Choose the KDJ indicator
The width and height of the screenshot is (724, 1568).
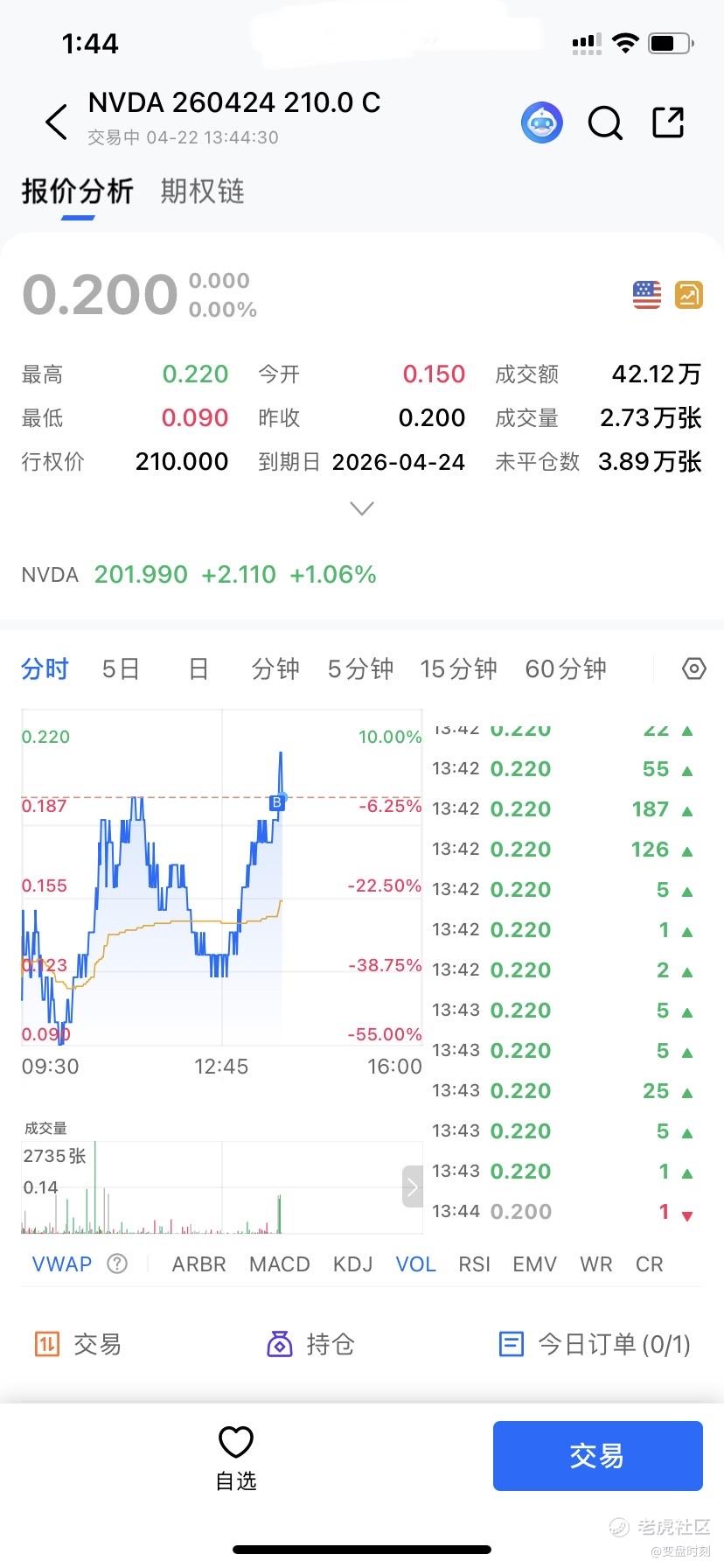[353, 1264]
